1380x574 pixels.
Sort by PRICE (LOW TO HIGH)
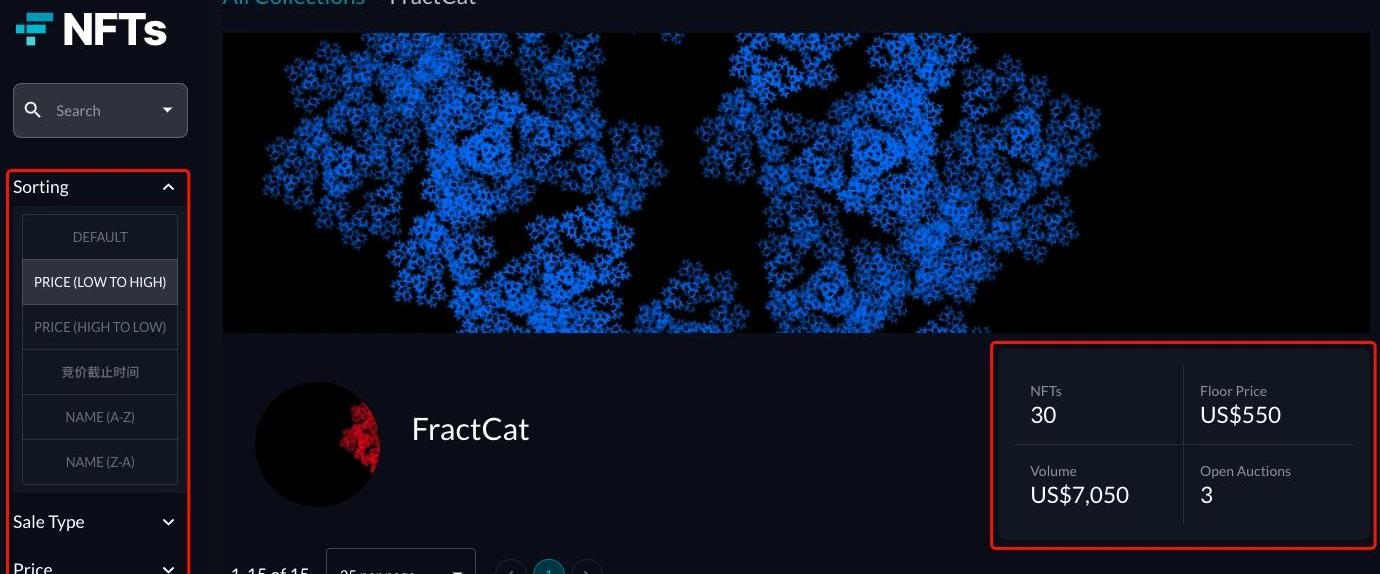[x=100, y=282]
